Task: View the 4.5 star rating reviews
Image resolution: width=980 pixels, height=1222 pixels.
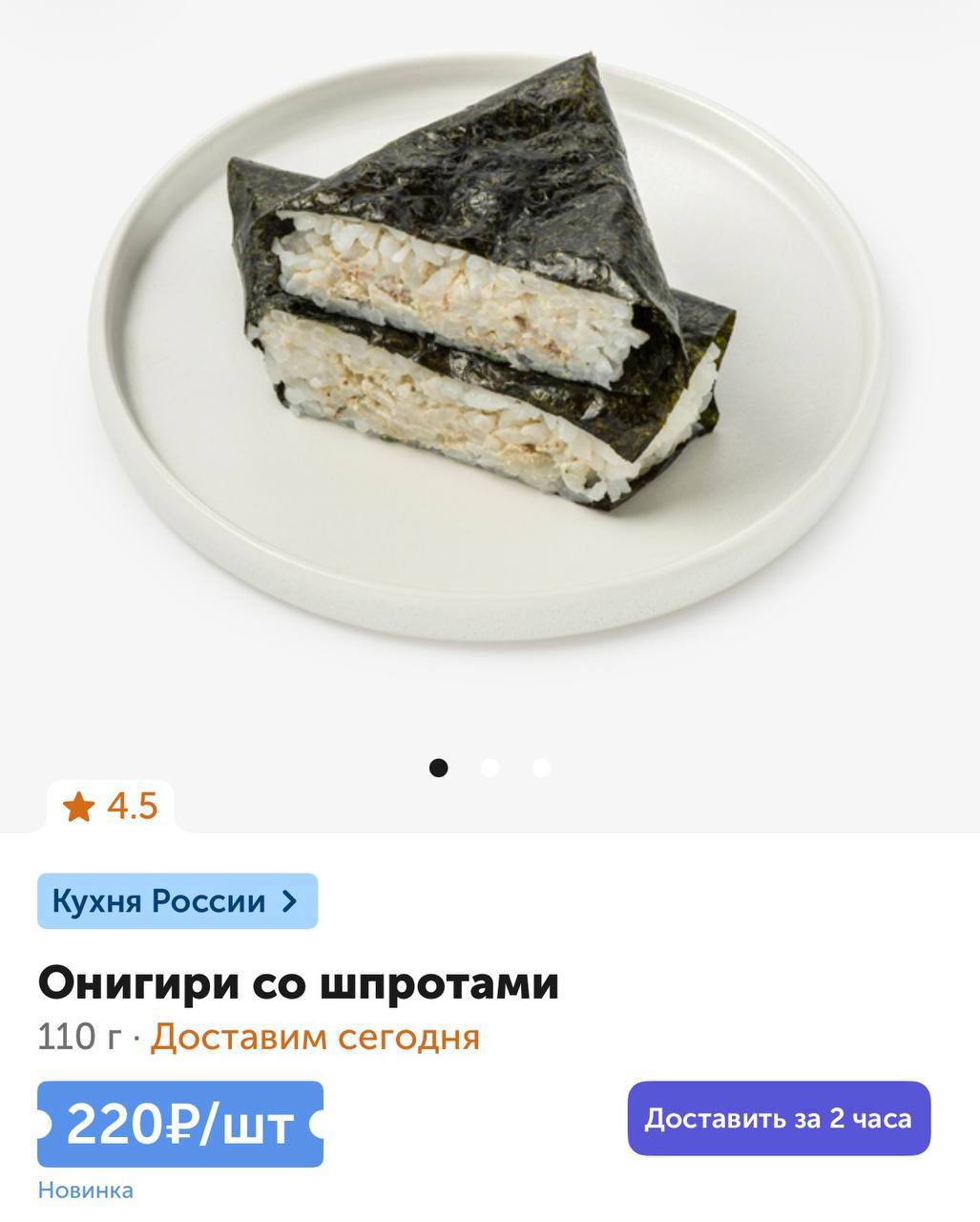Action: click(x=110, y=807)
